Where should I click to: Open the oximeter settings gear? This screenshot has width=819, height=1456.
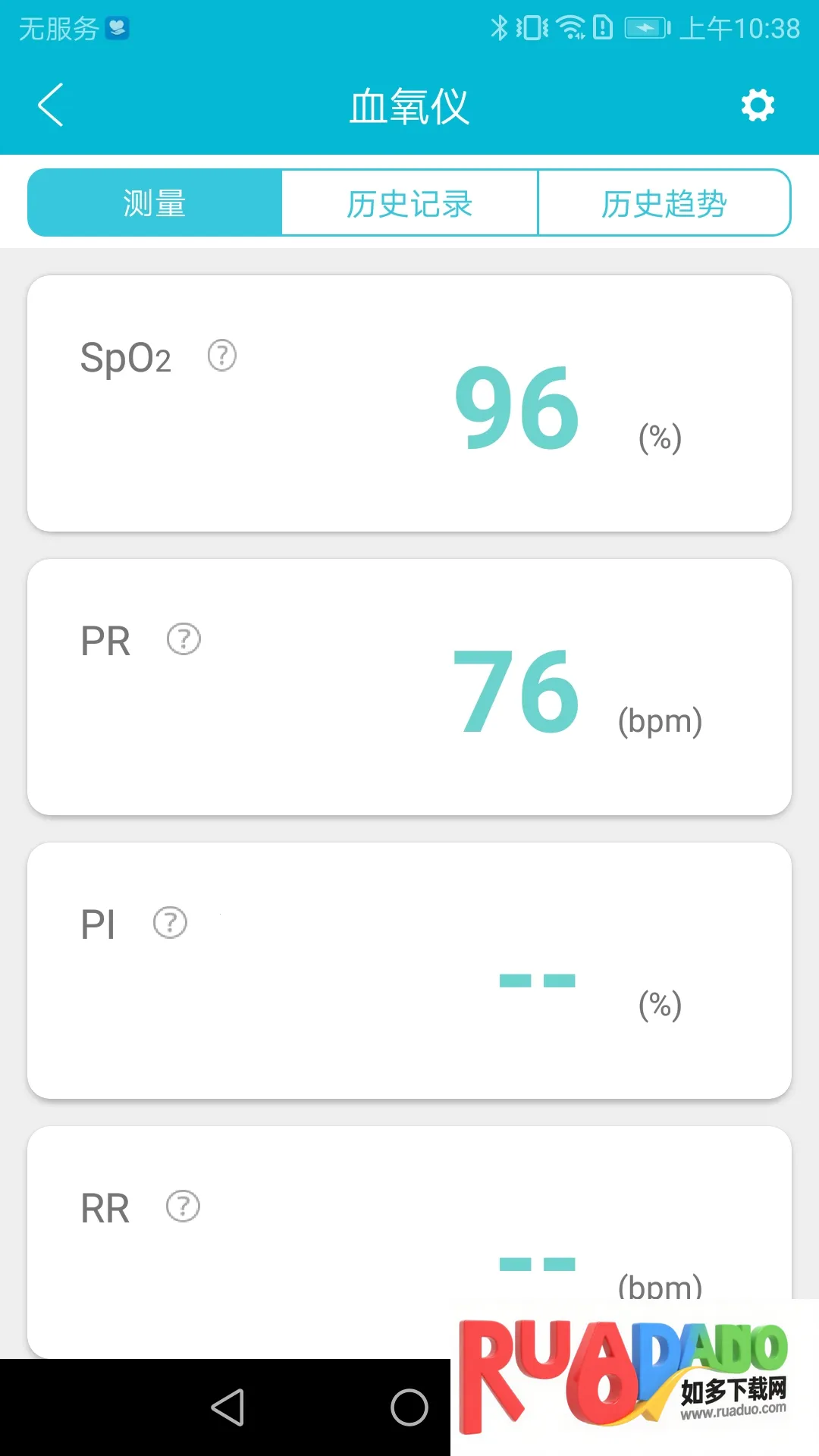click(758, 105)
